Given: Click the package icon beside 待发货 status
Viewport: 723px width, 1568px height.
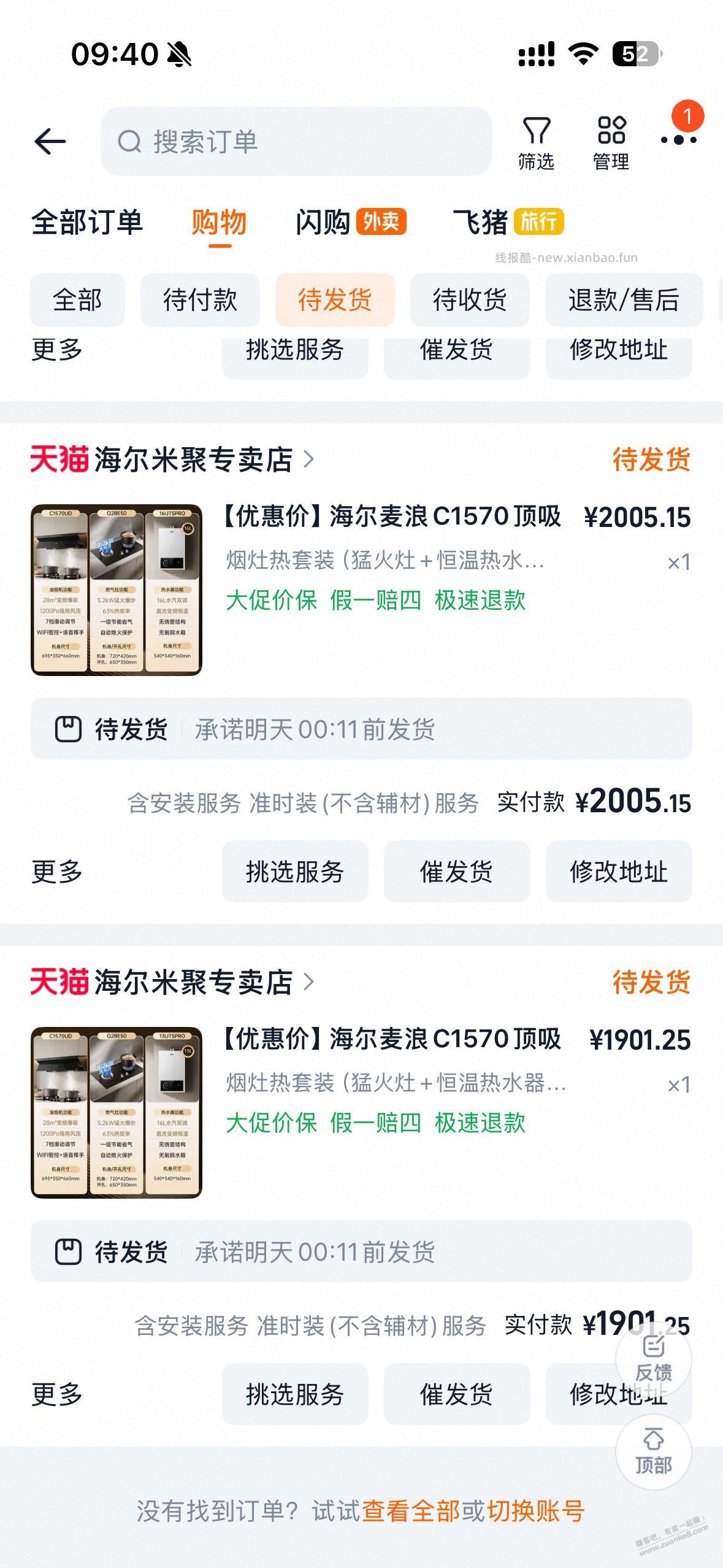Looking at the screenshot, I should pos(69,730).
